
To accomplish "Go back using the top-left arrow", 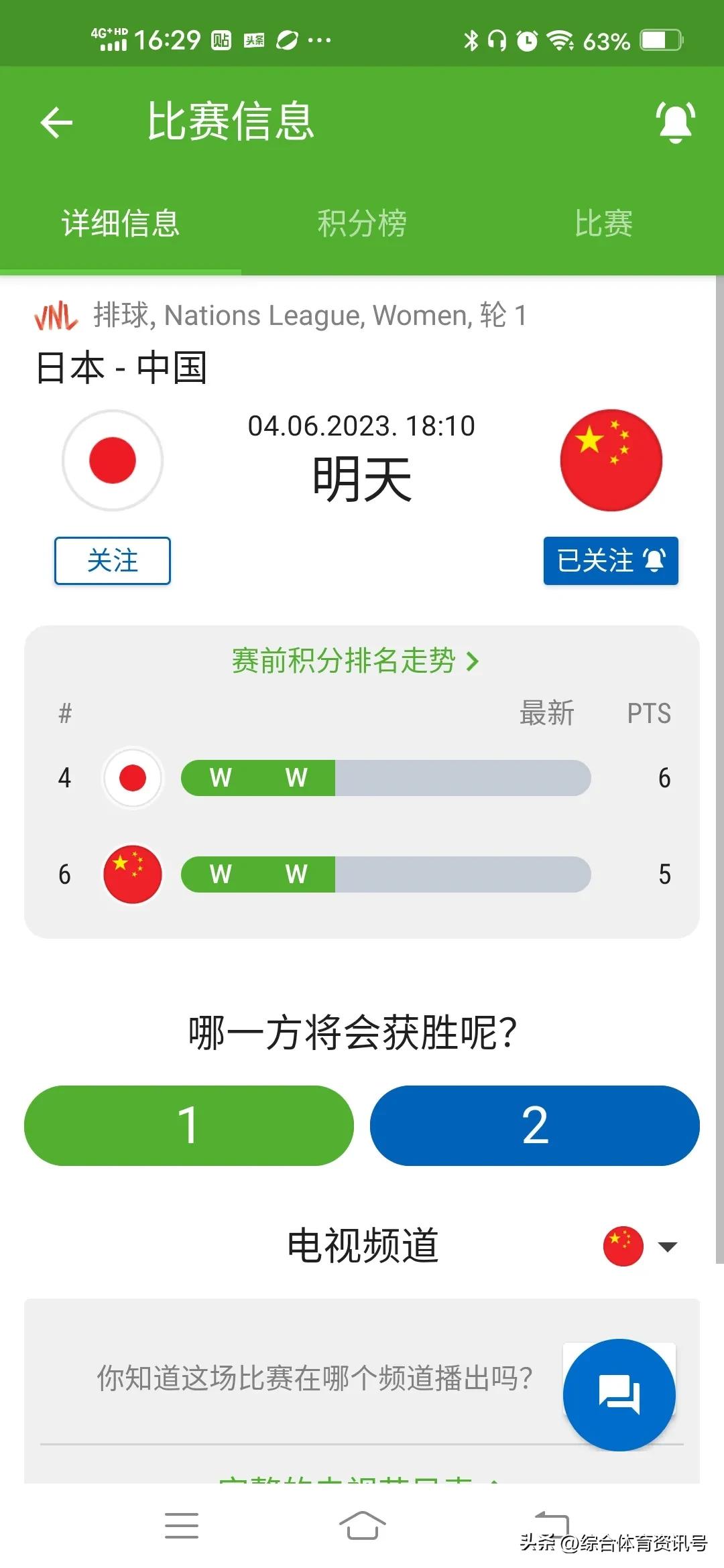I will (x=56, y=123).
